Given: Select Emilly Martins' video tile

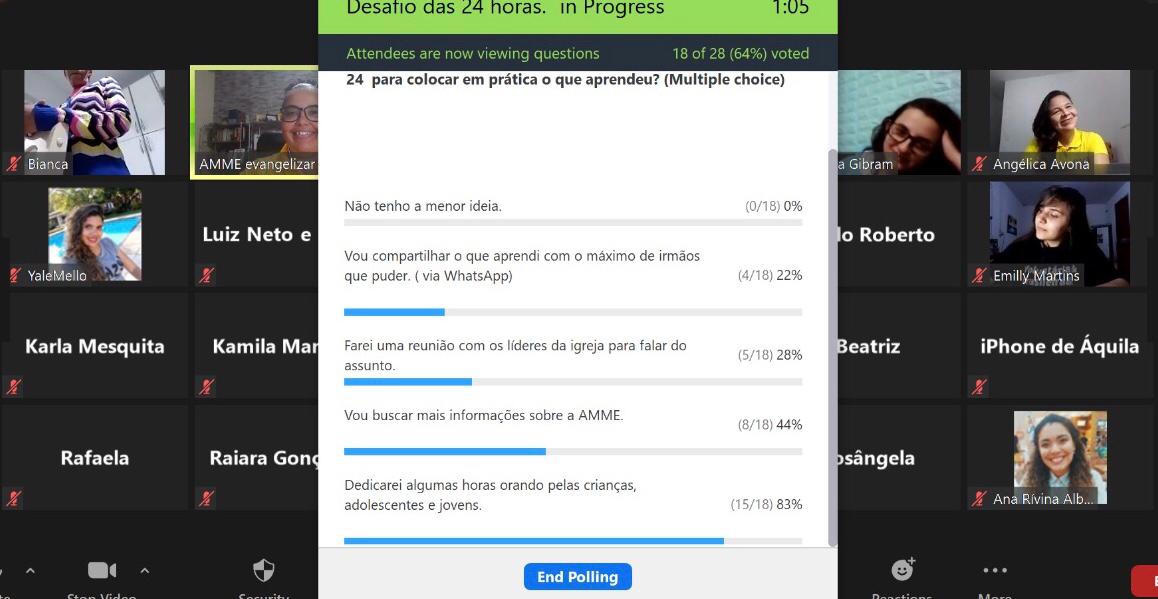Looking at the screenshot, I should click(1062, 234).
